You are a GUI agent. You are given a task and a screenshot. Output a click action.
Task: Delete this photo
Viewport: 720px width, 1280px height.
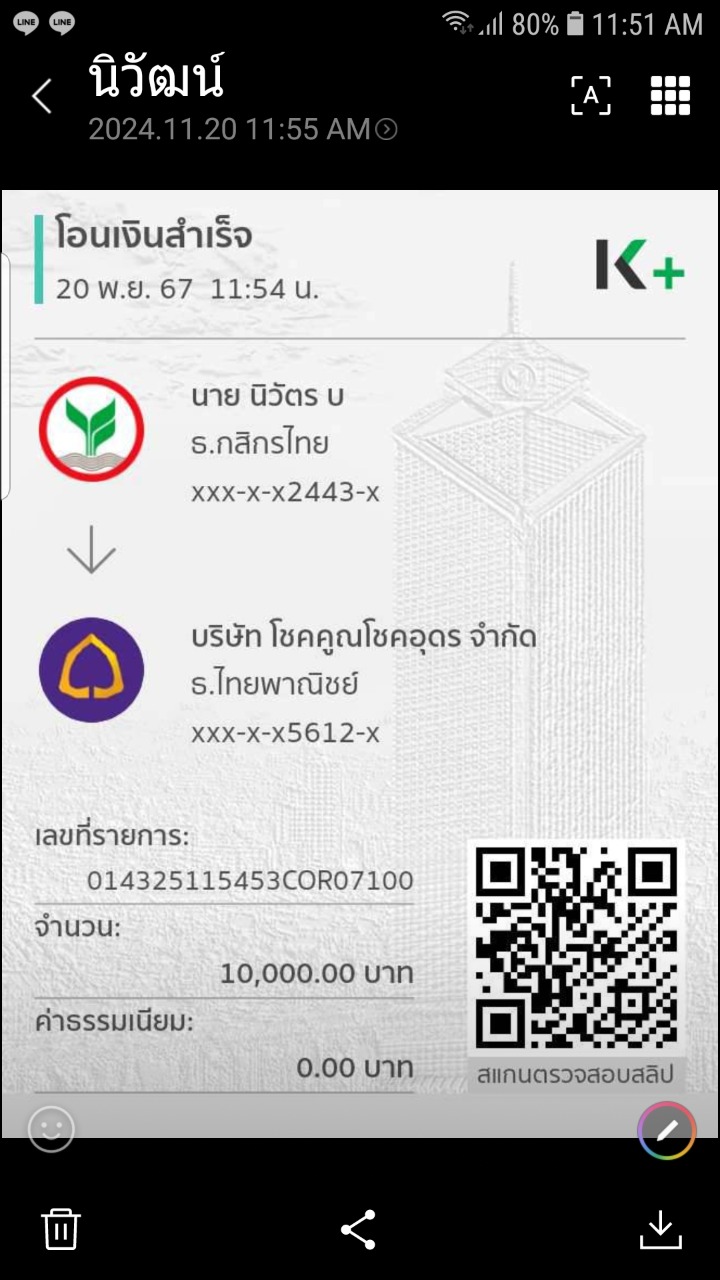pyautogui.click(x=60, y=1228)
